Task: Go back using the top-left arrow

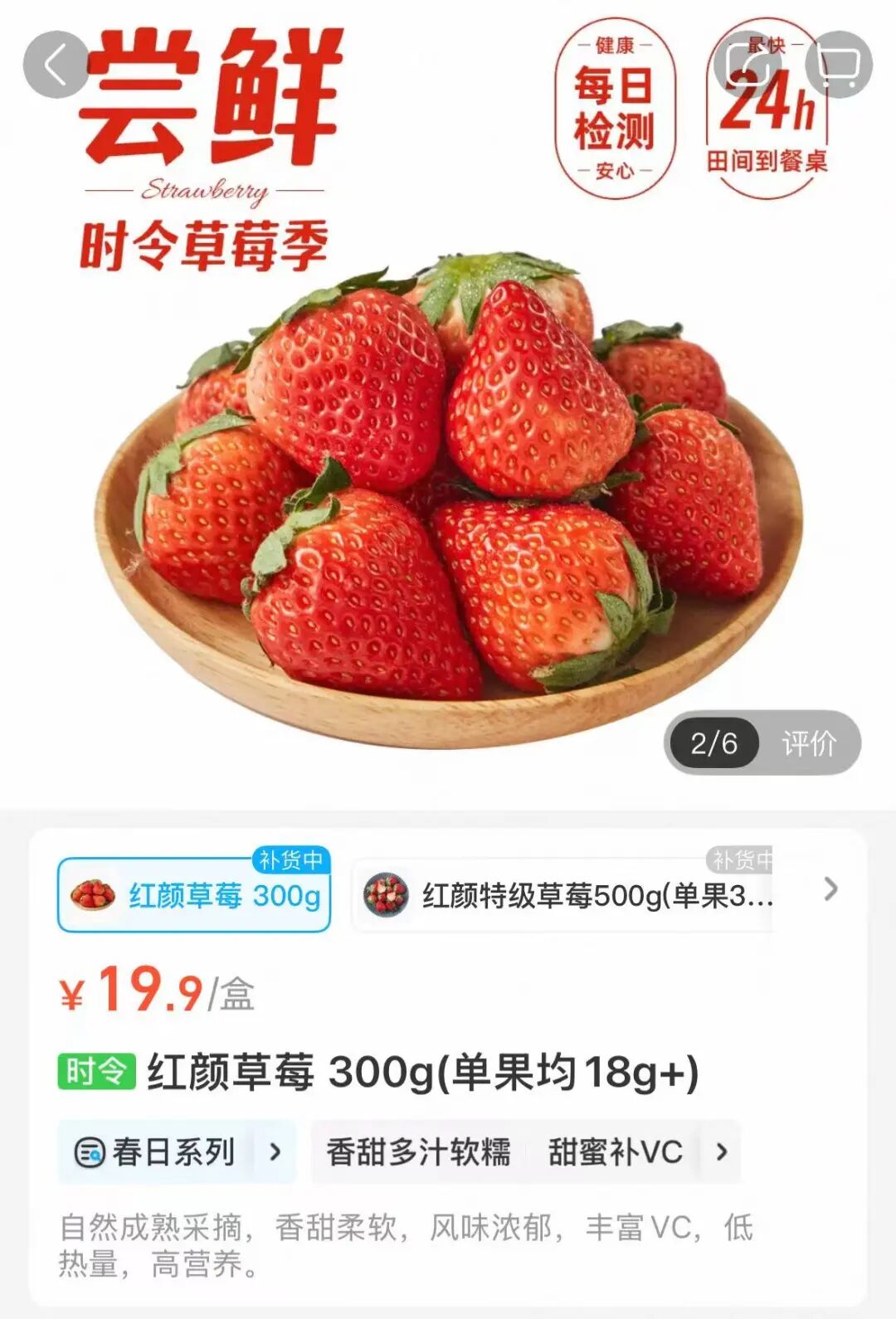Action: 56,65
